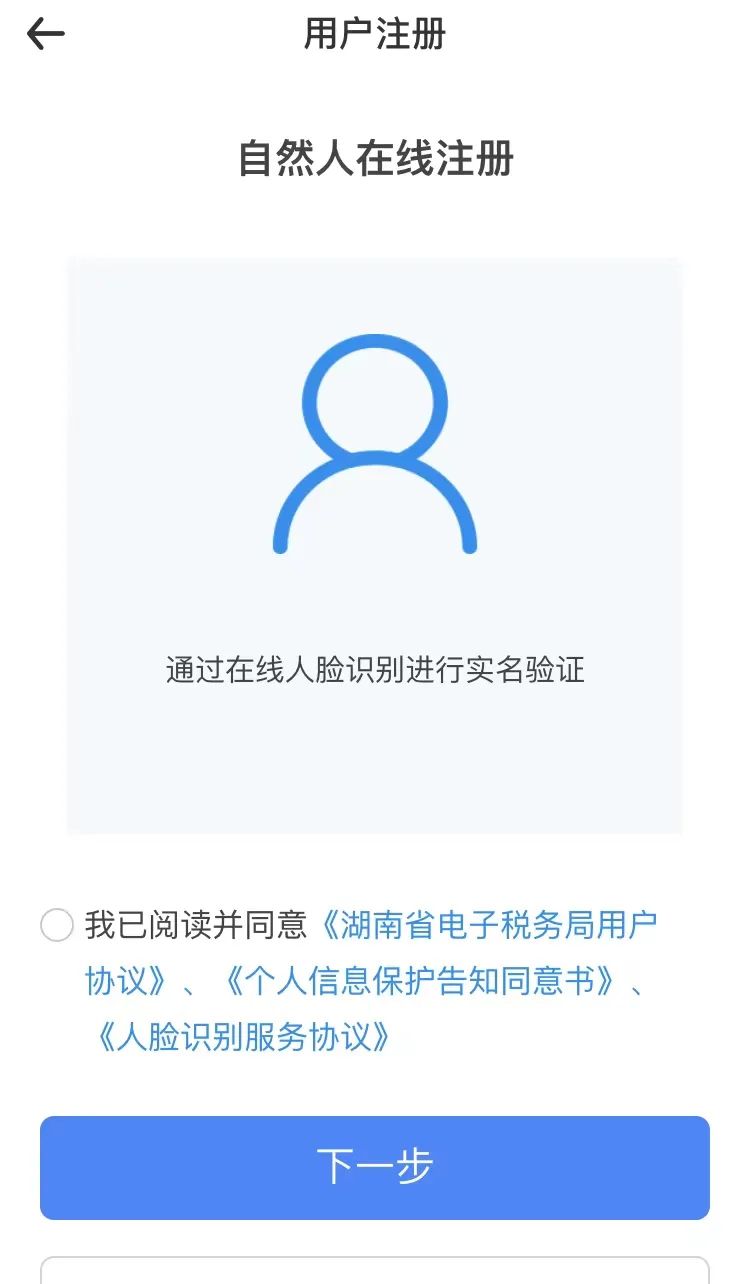This screenshot has width=750, height=1284.
Task: Tap the 下一步 button
Action: coord(375,1168)
